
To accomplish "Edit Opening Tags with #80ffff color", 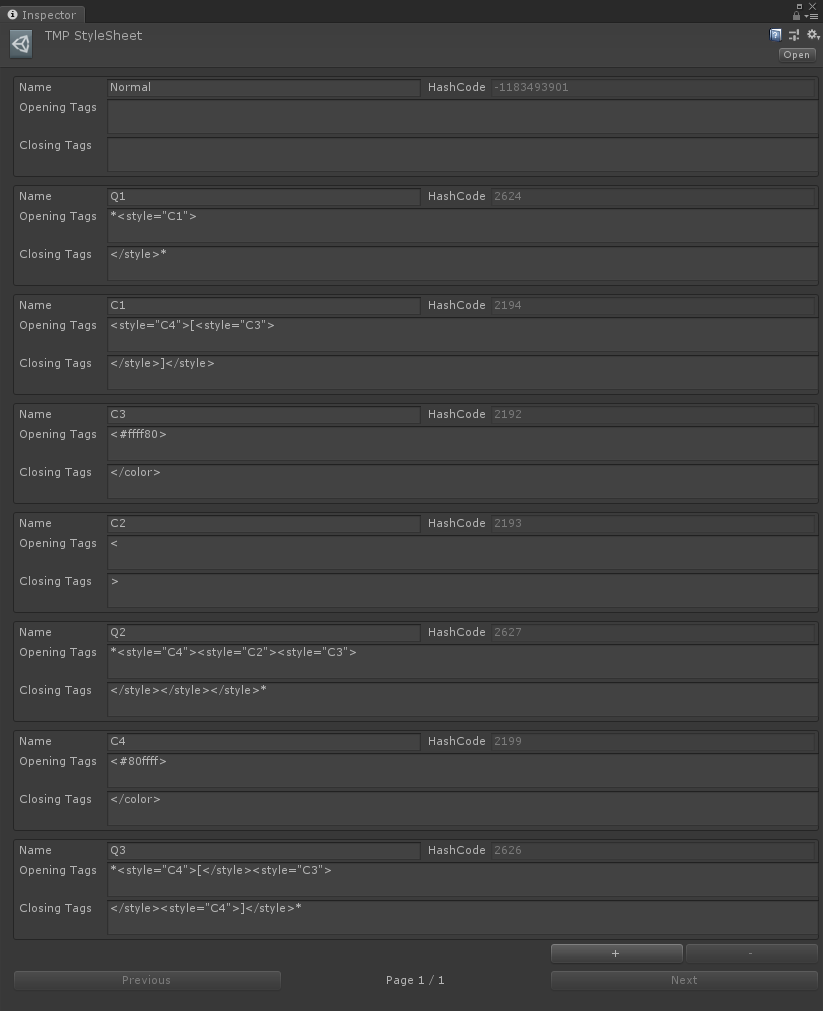I will (x=462, y=770).
